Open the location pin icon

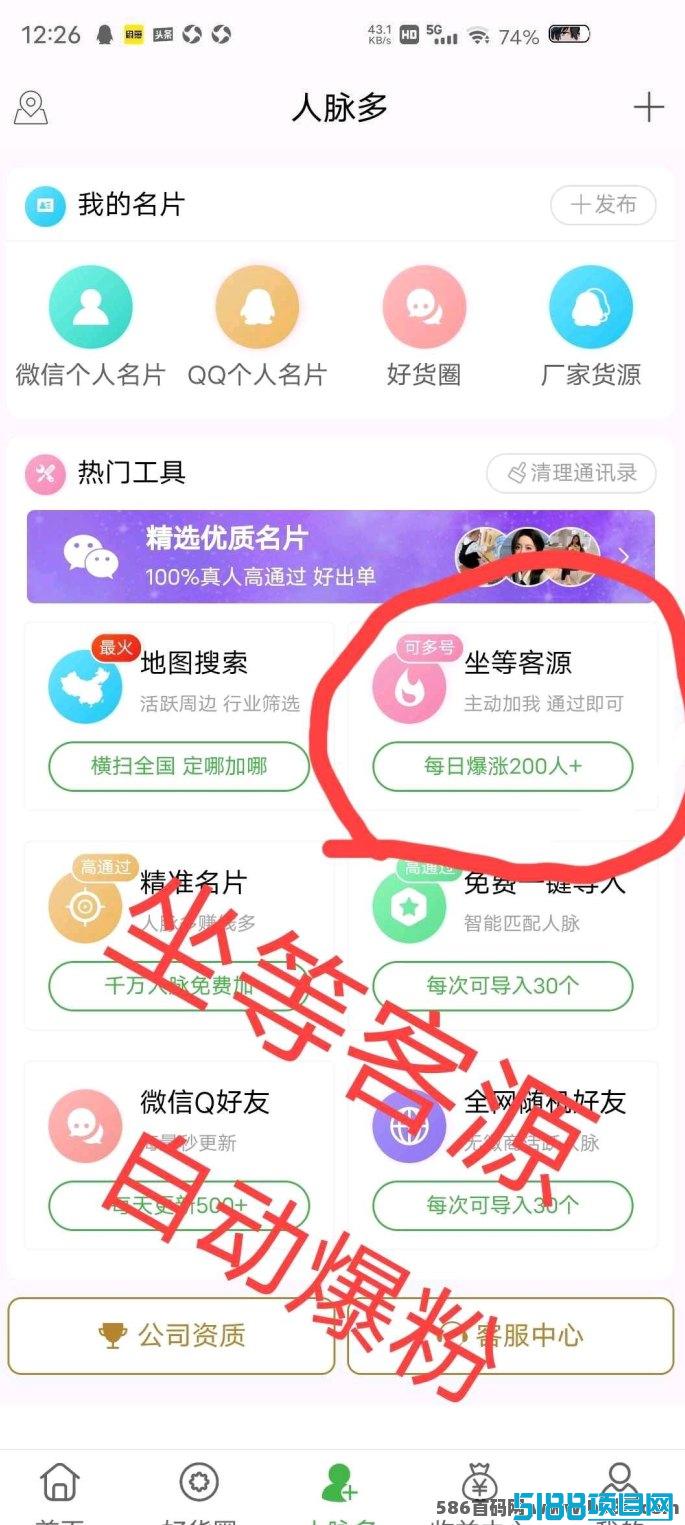[31, 107]
